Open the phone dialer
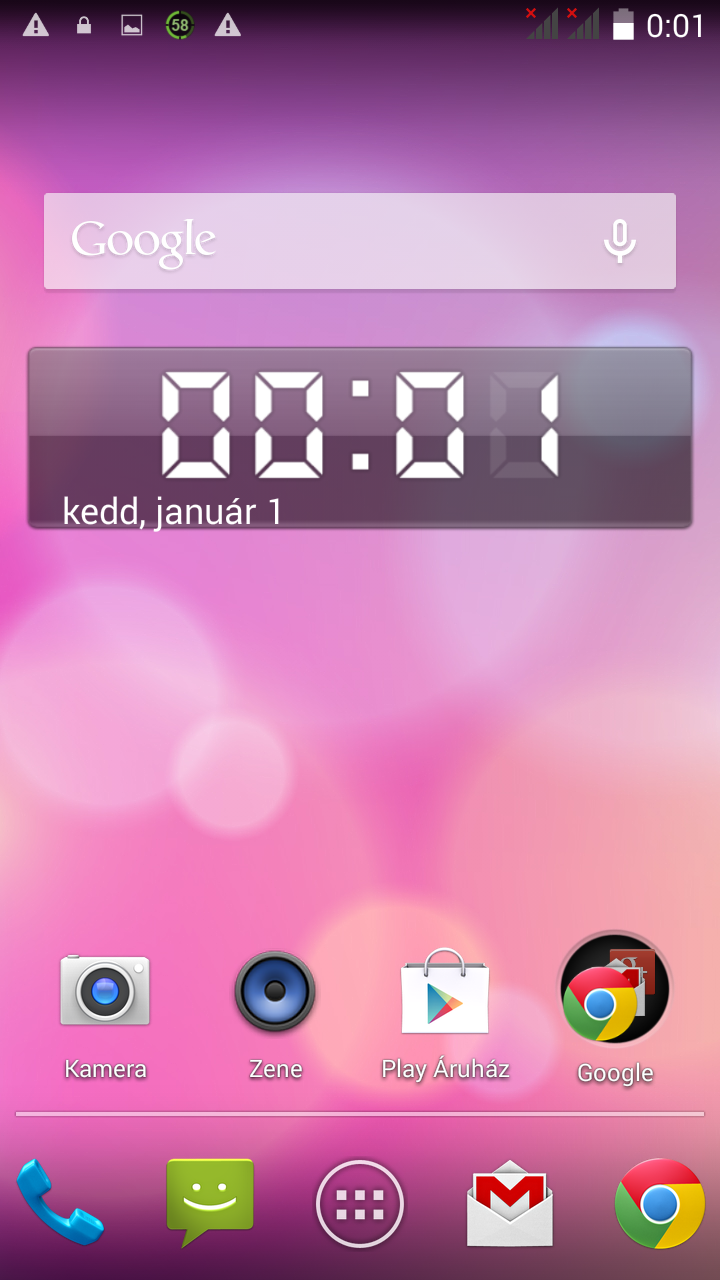The height and width of the screenshot is (1280, 720). (60, 1203)
